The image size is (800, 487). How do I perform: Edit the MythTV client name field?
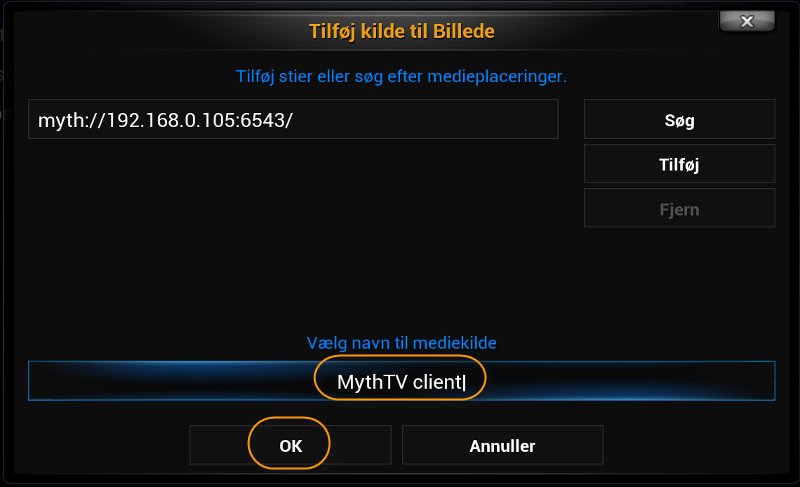coord(401,381)
